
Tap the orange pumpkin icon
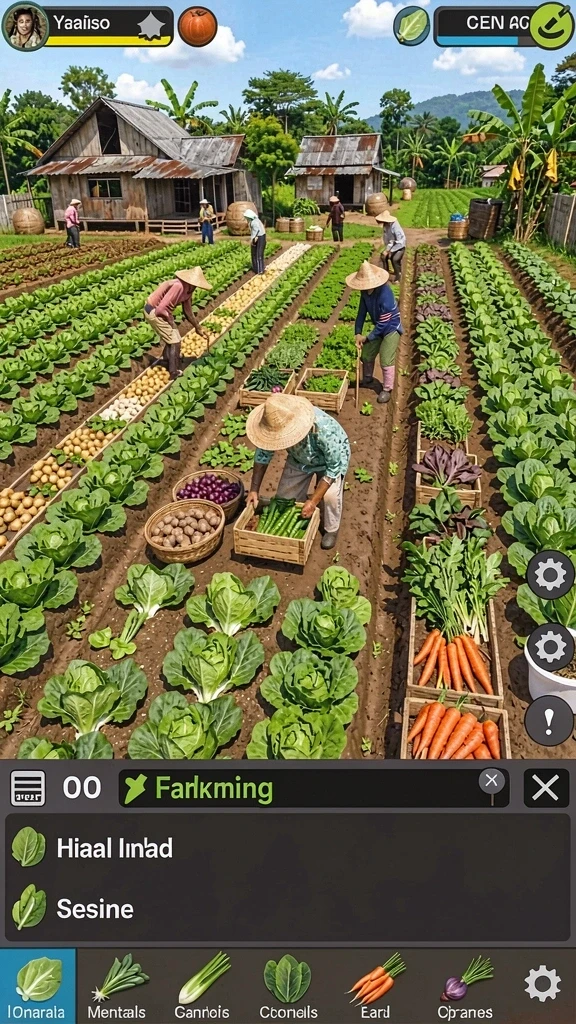pos(197,27)
